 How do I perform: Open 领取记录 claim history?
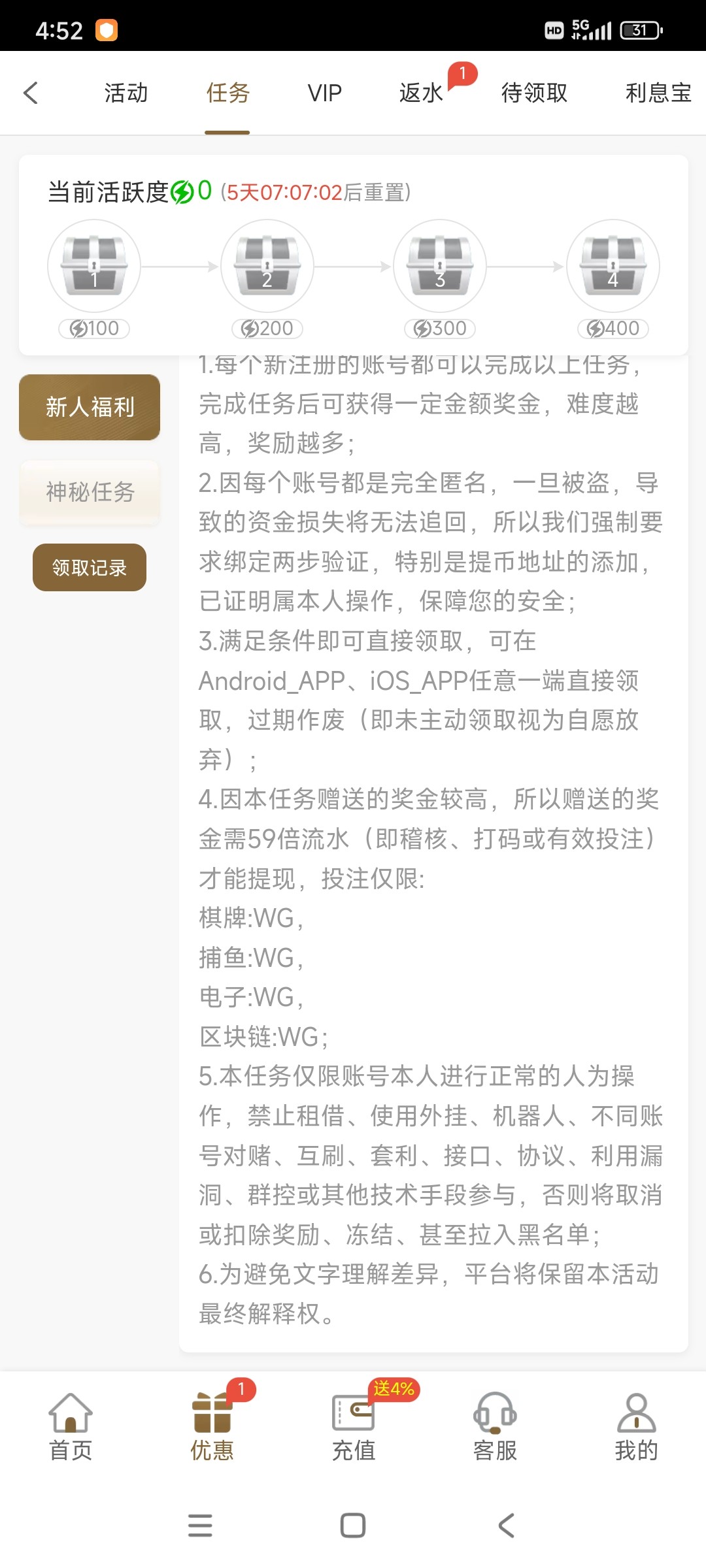[90, 567]
